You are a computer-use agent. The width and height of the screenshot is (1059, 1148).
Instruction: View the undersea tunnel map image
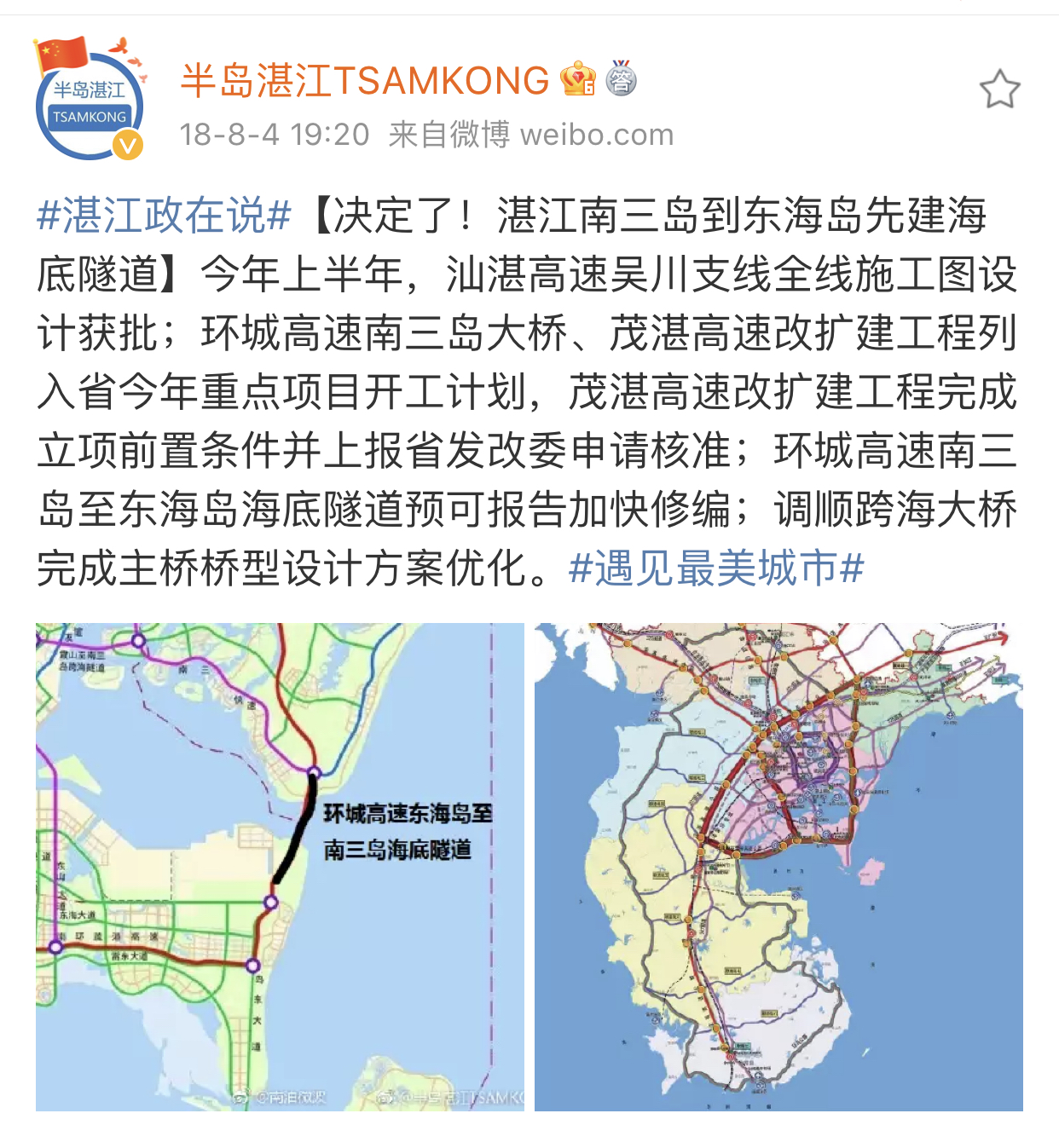pyautogui.click(x=280, y=866)
